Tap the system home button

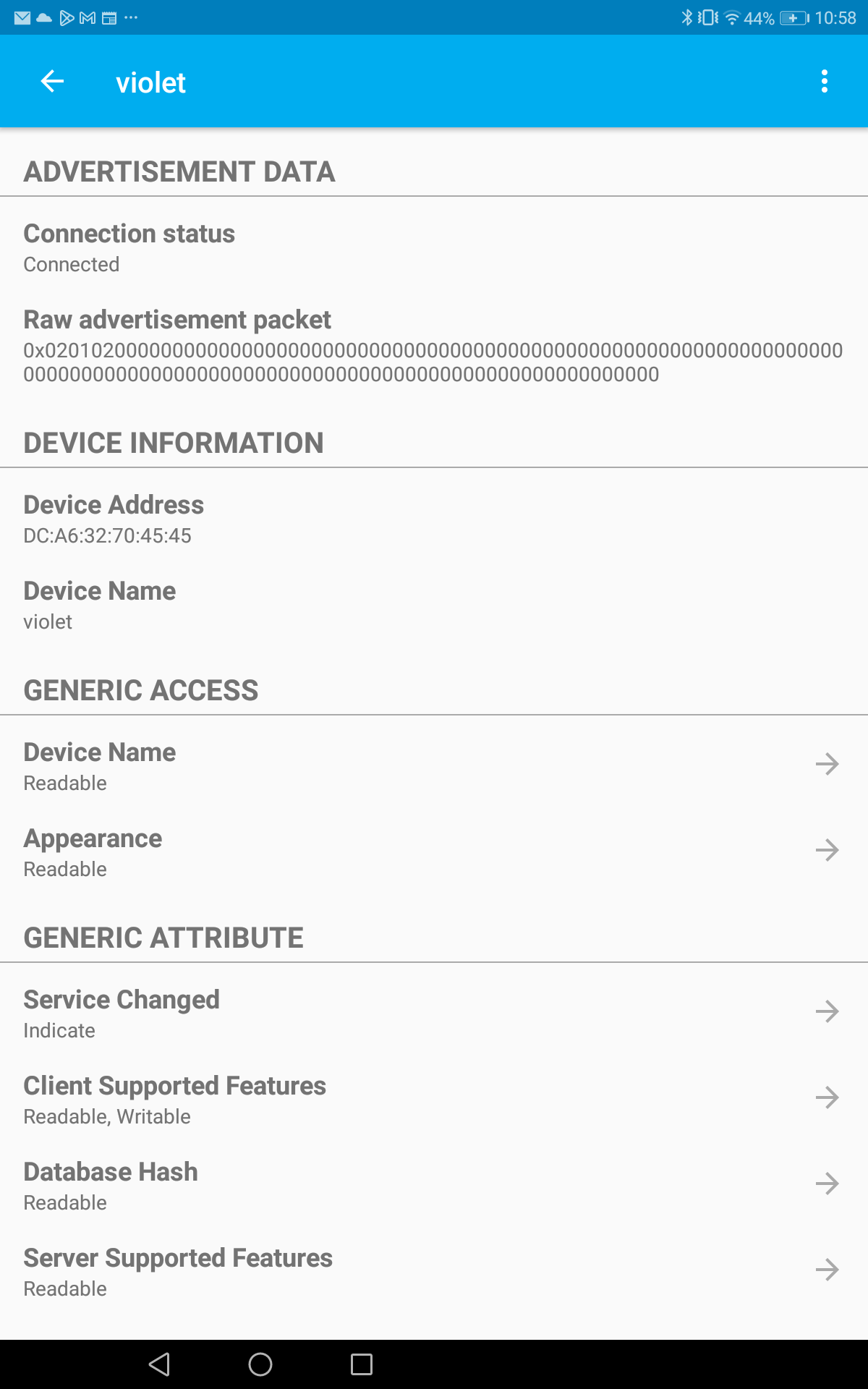(x=260, y=1364)
